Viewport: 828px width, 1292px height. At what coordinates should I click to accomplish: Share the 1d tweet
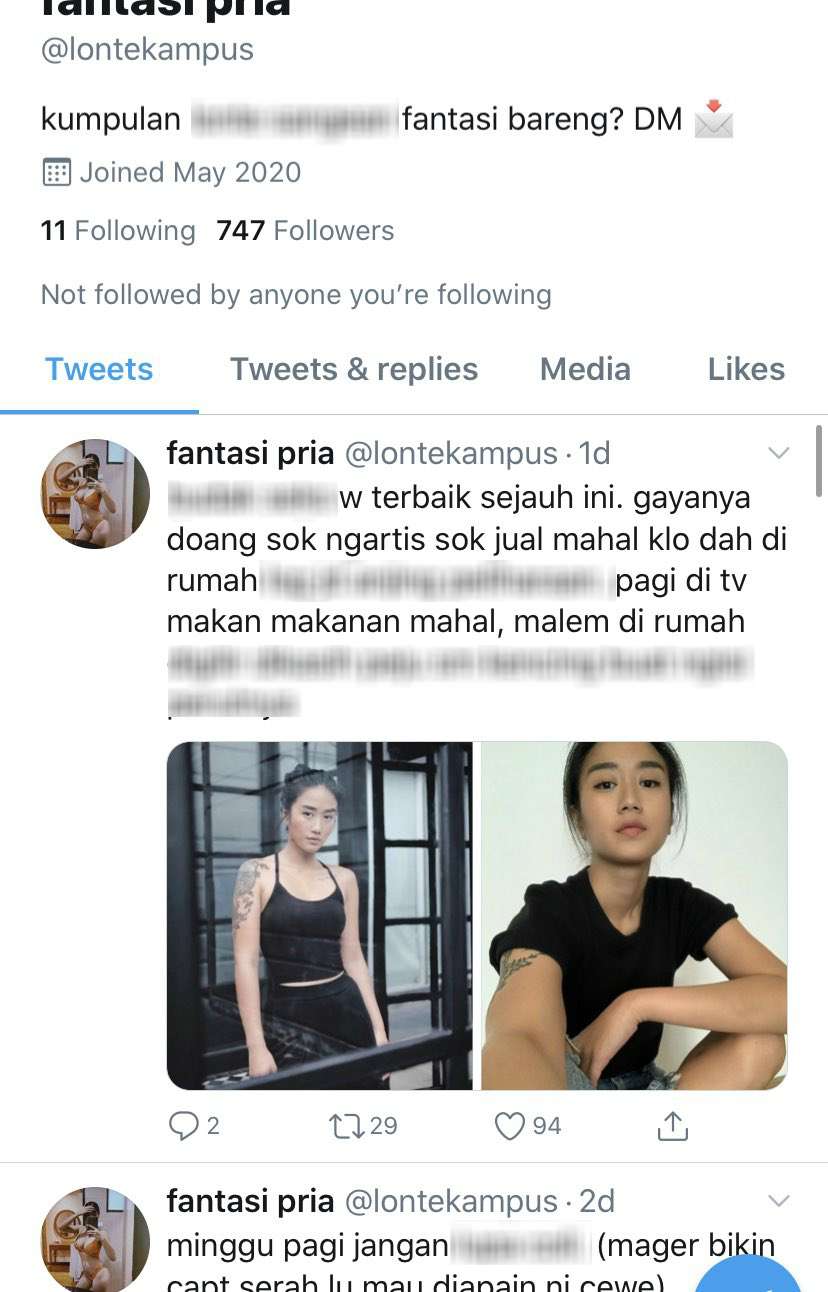coord(673,1127)
